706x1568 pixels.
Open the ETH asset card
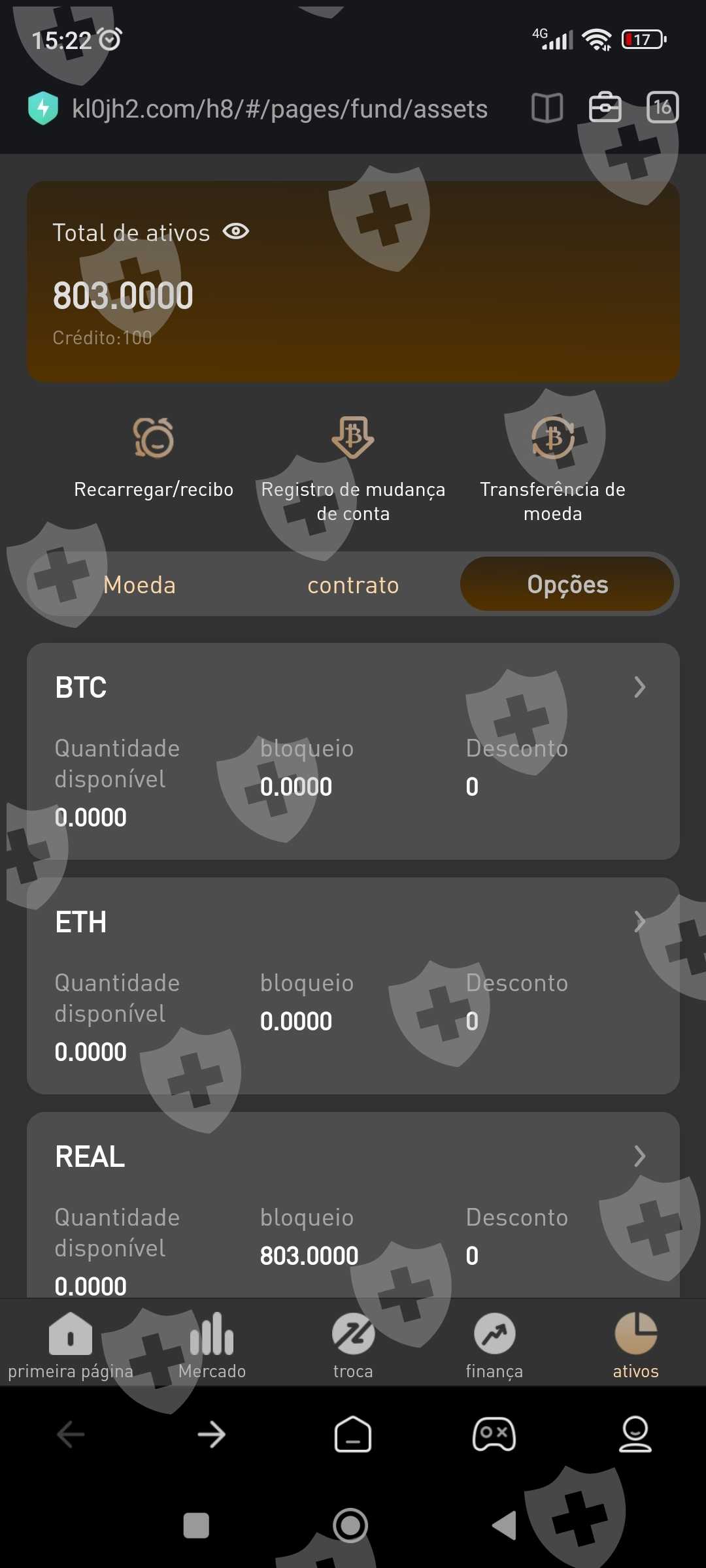click(x=353, y=985)
